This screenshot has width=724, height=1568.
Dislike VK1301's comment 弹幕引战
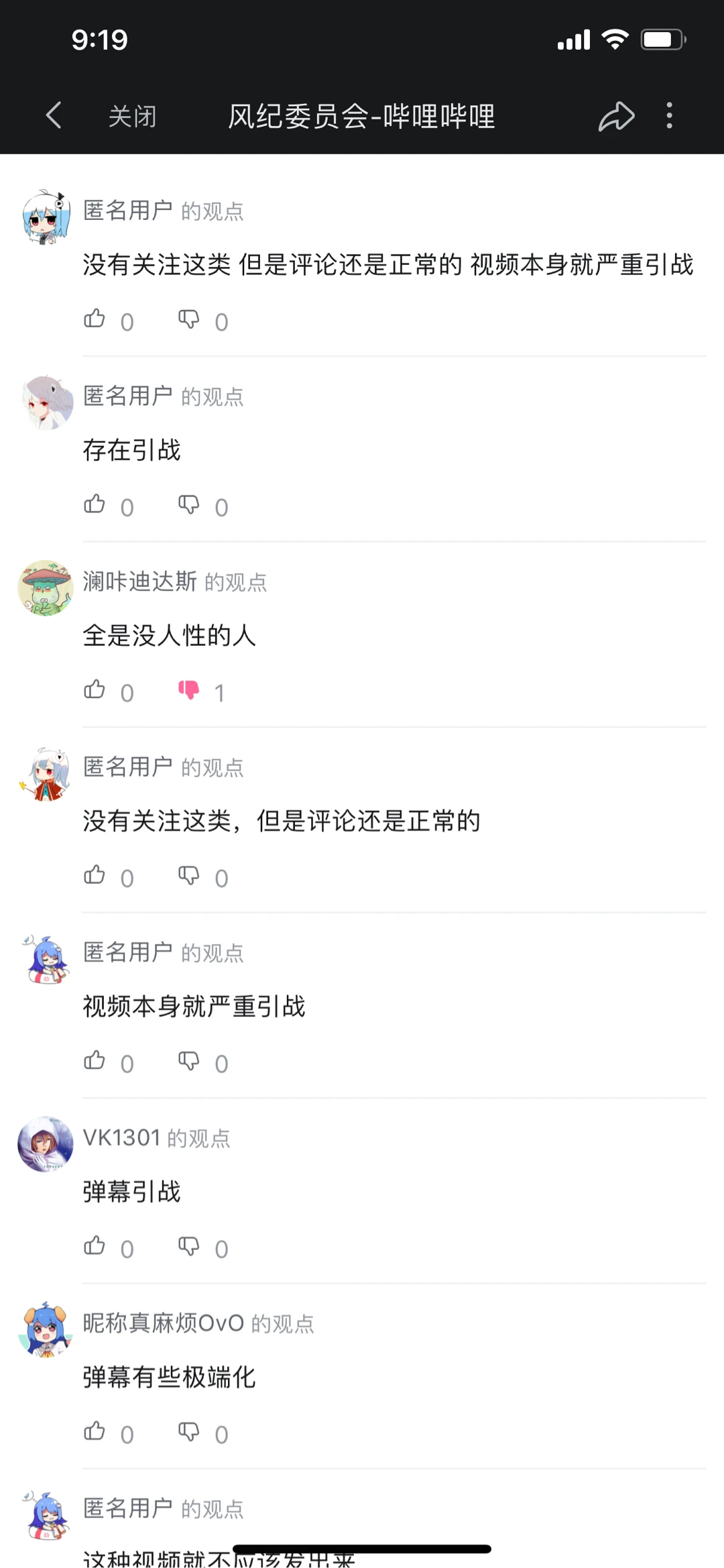pos(189,1246)
